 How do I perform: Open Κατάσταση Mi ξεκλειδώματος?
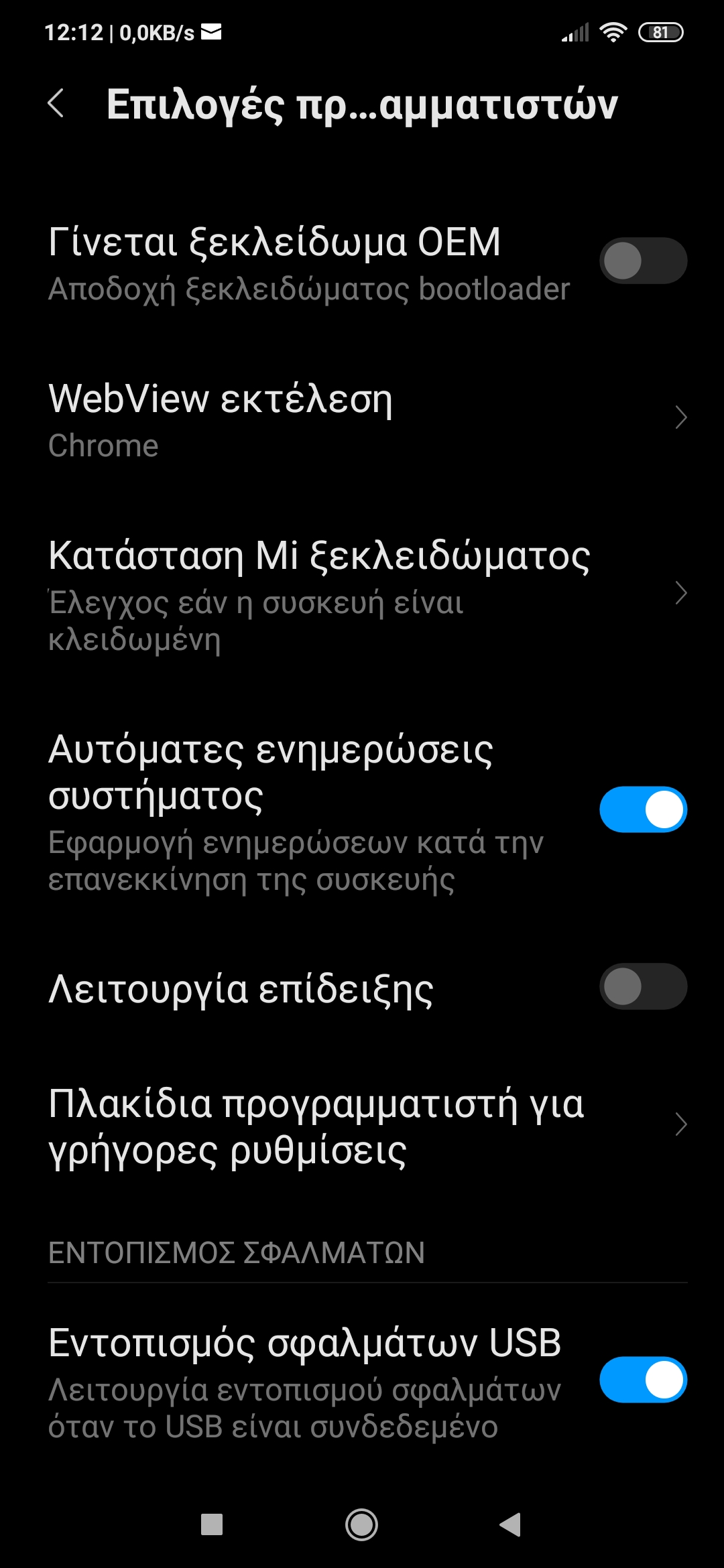pos(362,593)
